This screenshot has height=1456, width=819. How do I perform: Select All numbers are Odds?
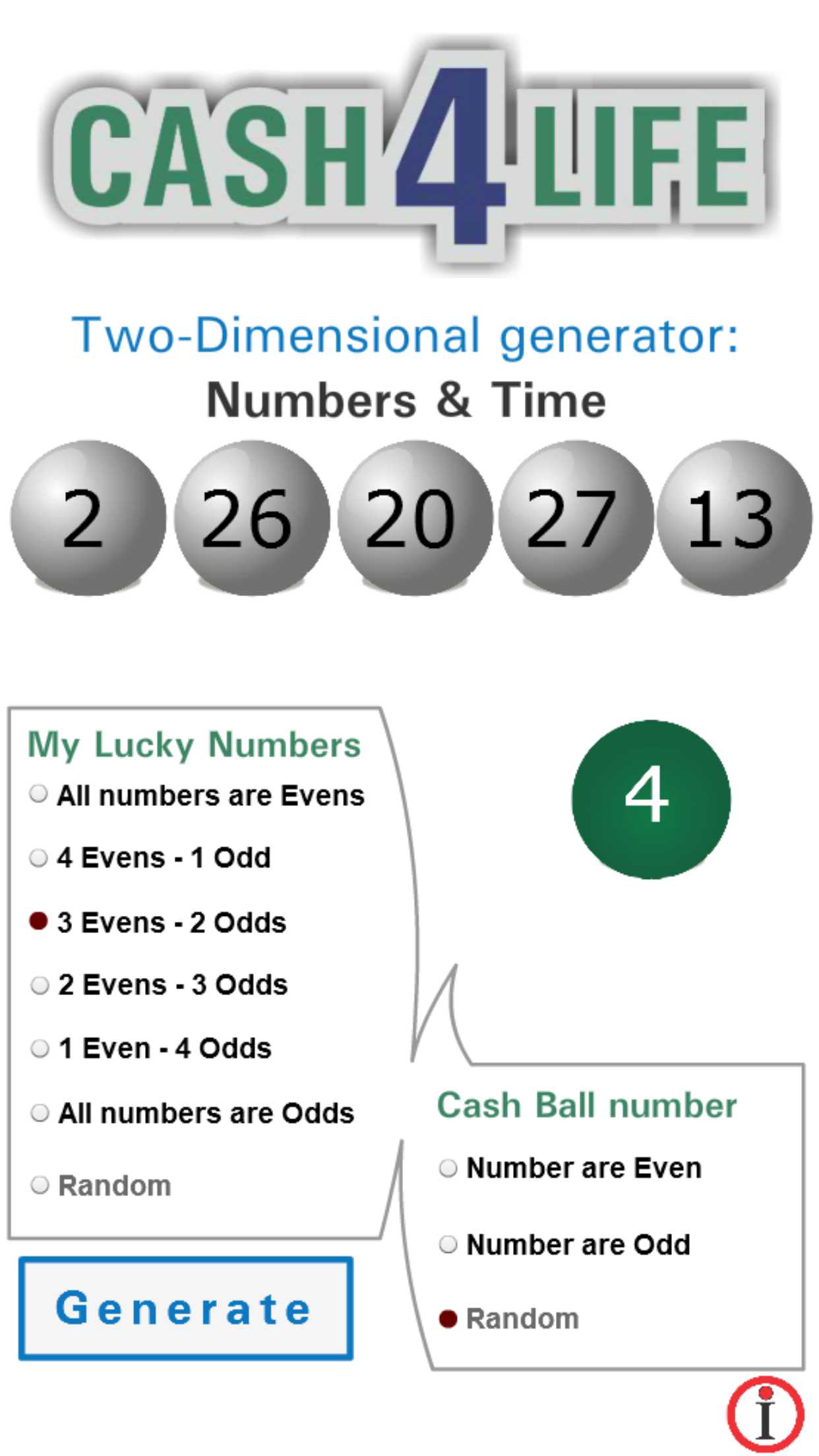pos(193,1113)
